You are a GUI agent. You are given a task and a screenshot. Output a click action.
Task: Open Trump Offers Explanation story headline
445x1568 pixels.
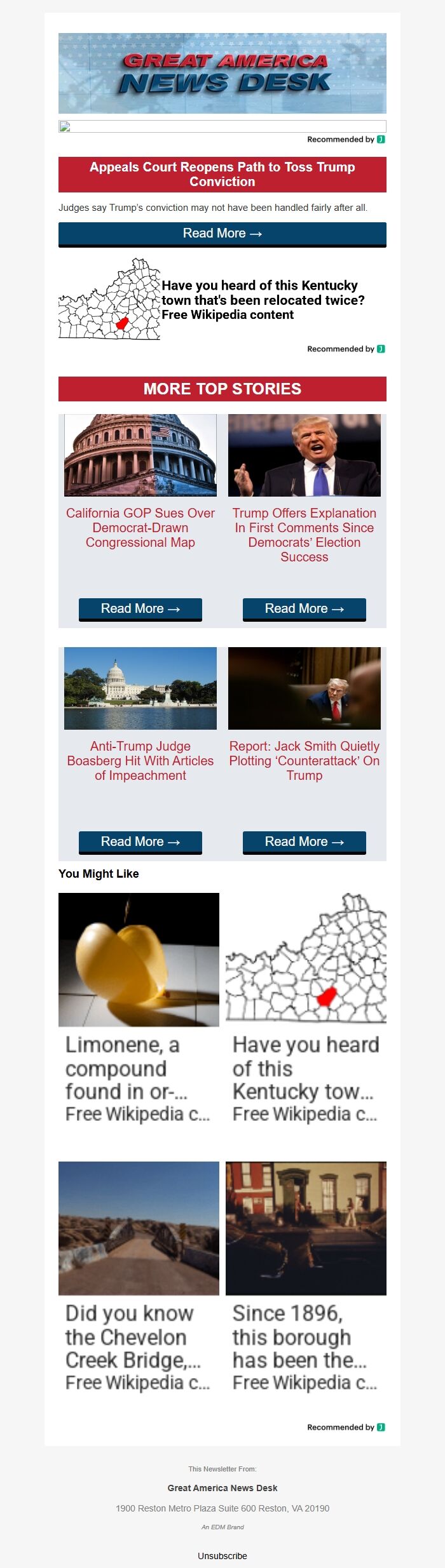pyautogui.click(x=304, y=535)
